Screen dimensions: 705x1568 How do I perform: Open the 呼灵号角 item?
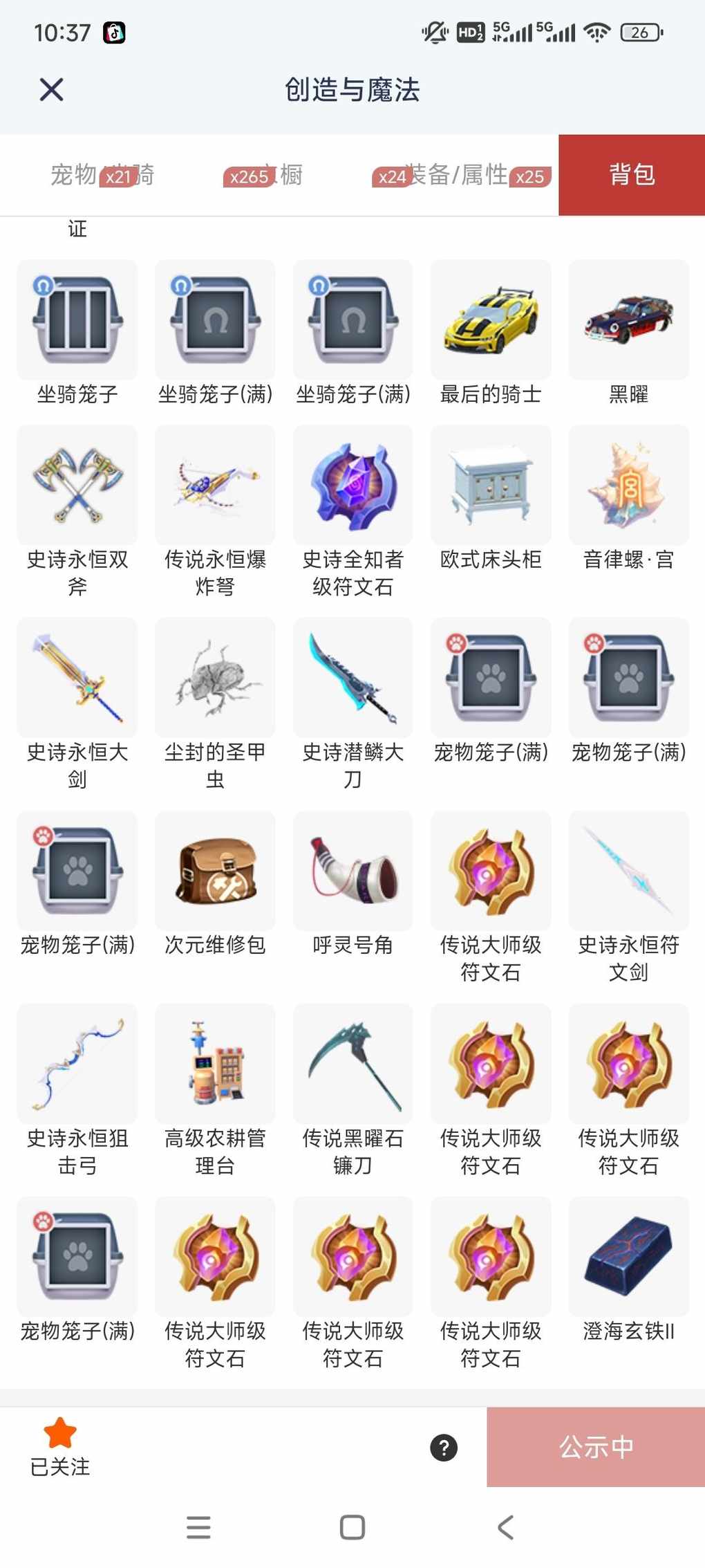pos(352,871)
